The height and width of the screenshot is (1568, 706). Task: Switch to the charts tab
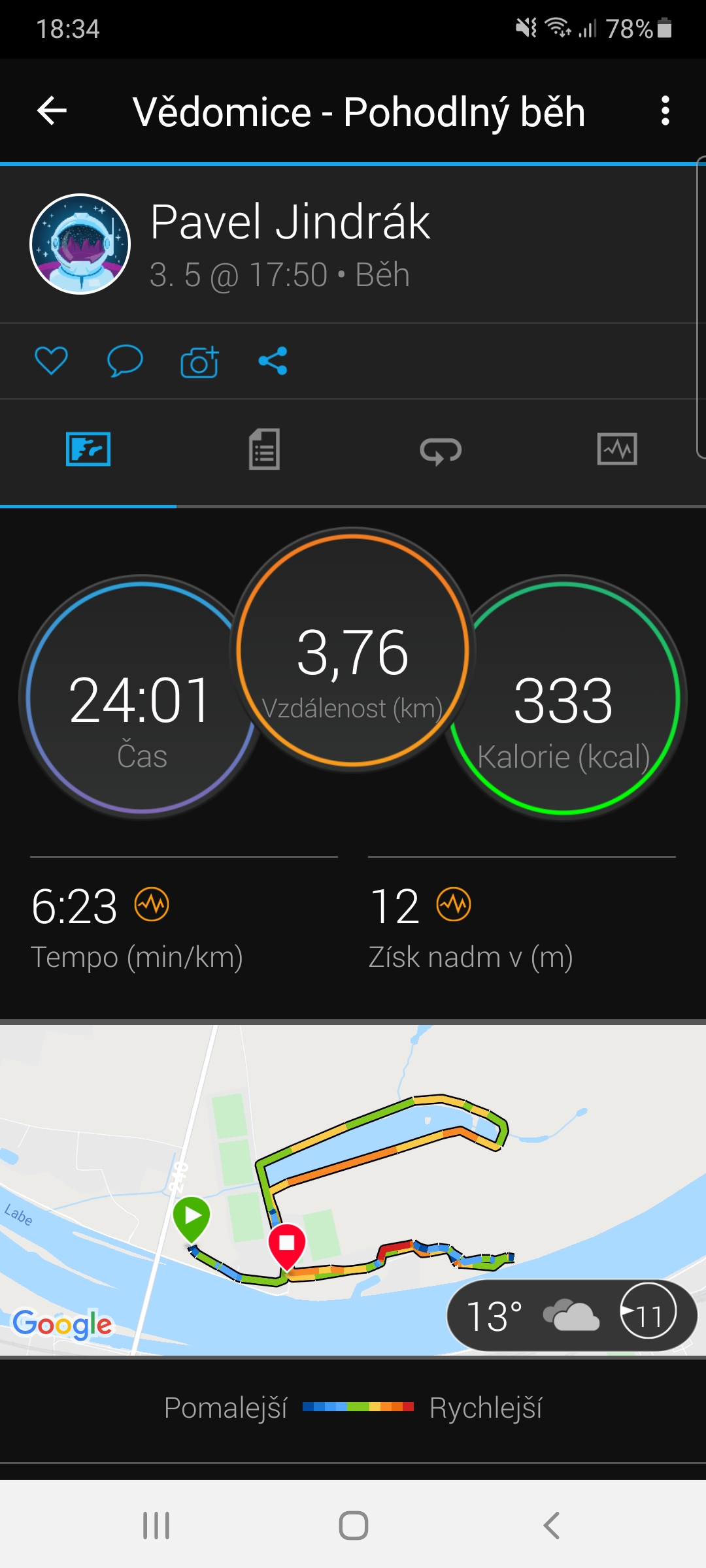[x=617, y=449]
